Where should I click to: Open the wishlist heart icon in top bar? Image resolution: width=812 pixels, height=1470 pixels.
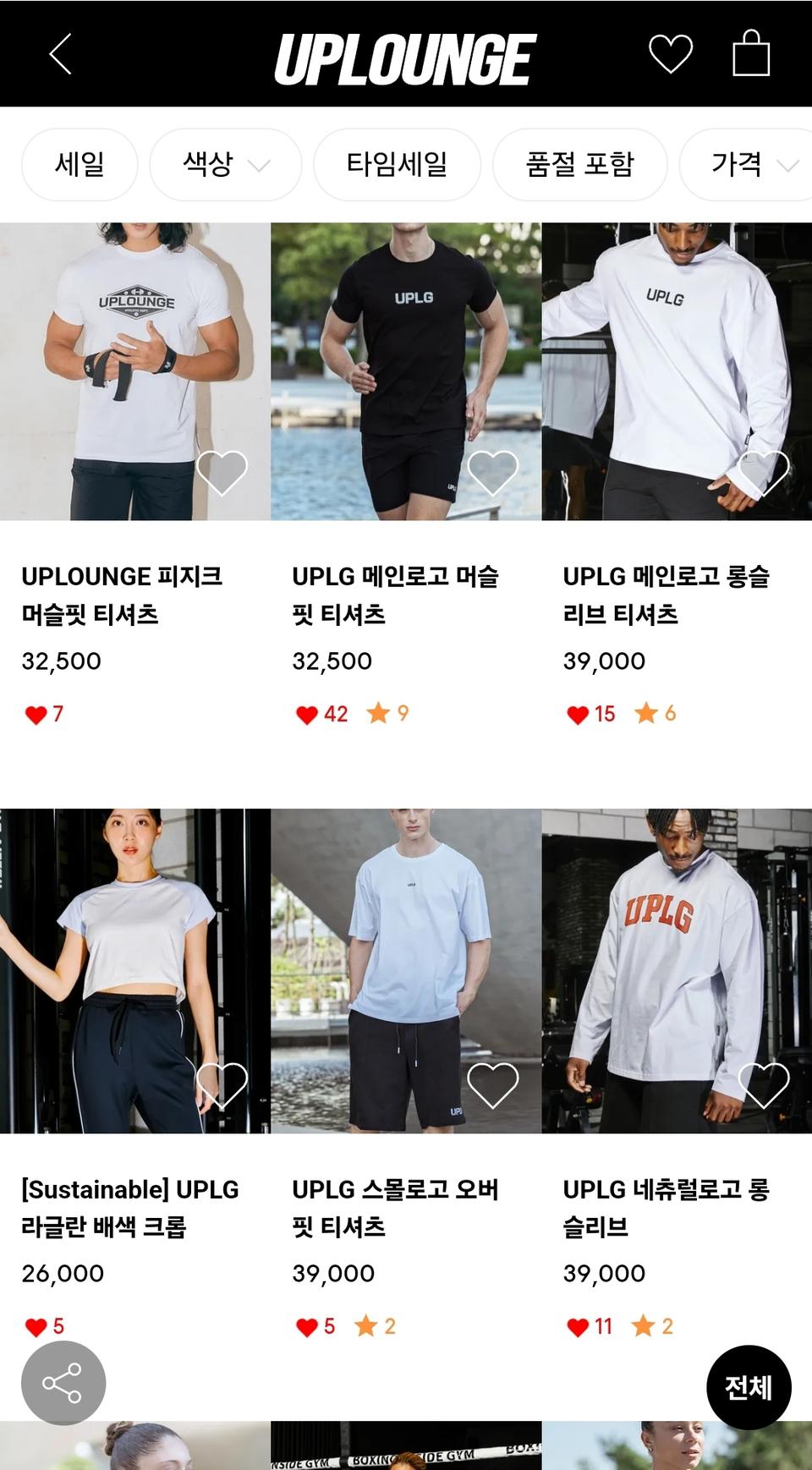click(x=669, y=54)
